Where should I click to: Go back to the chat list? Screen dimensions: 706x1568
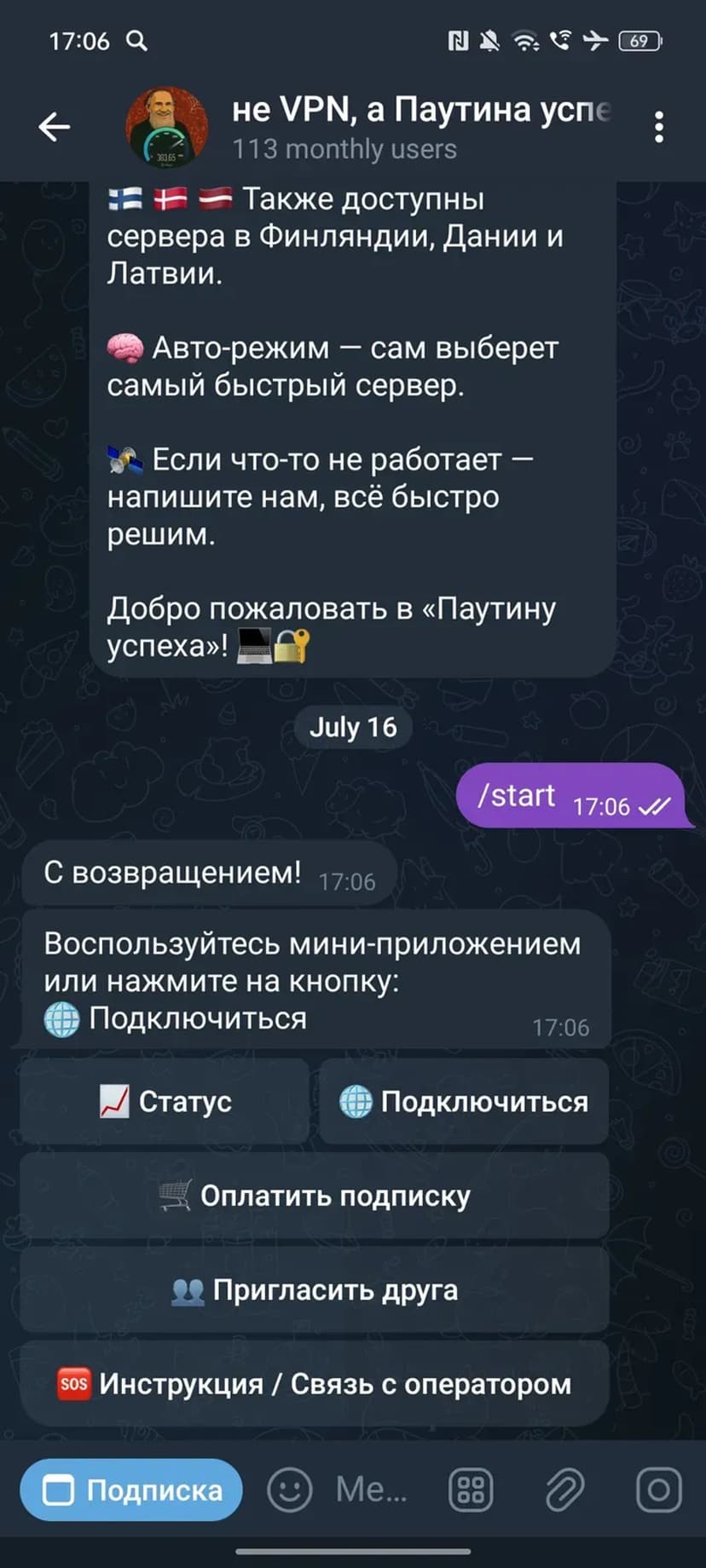click(x=54, y=127)
